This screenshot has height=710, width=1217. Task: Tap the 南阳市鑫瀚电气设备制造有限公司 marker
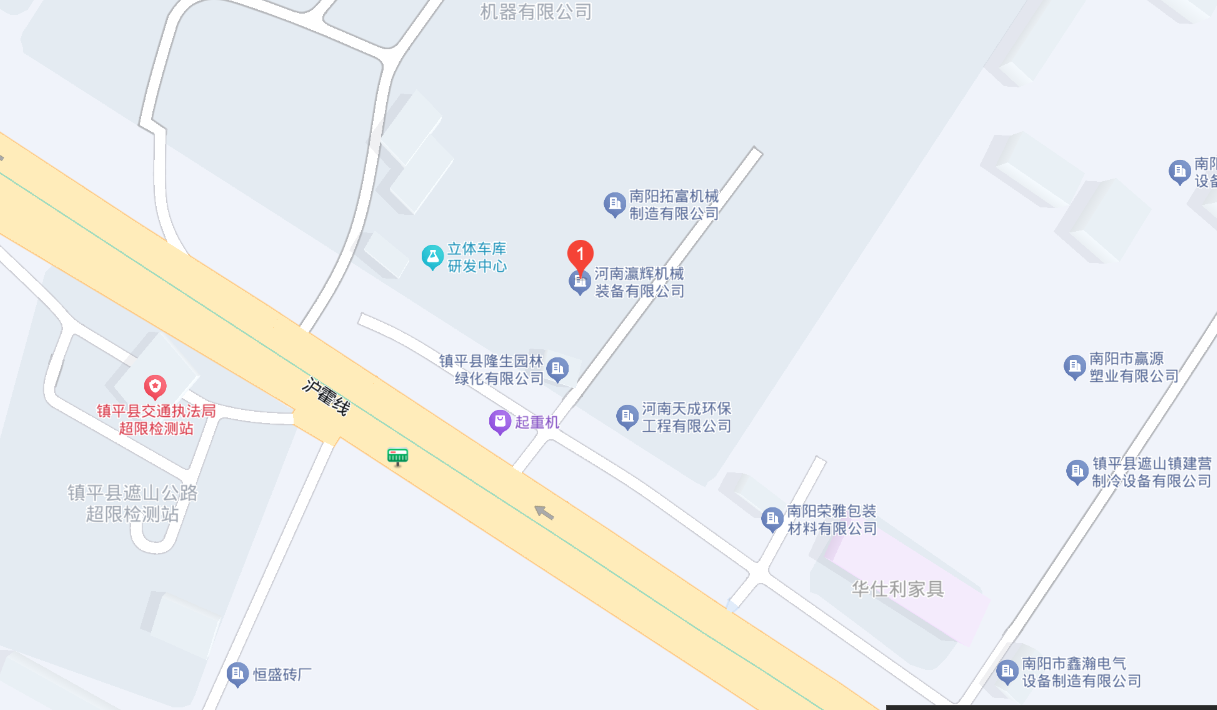tap(1007, 671)
